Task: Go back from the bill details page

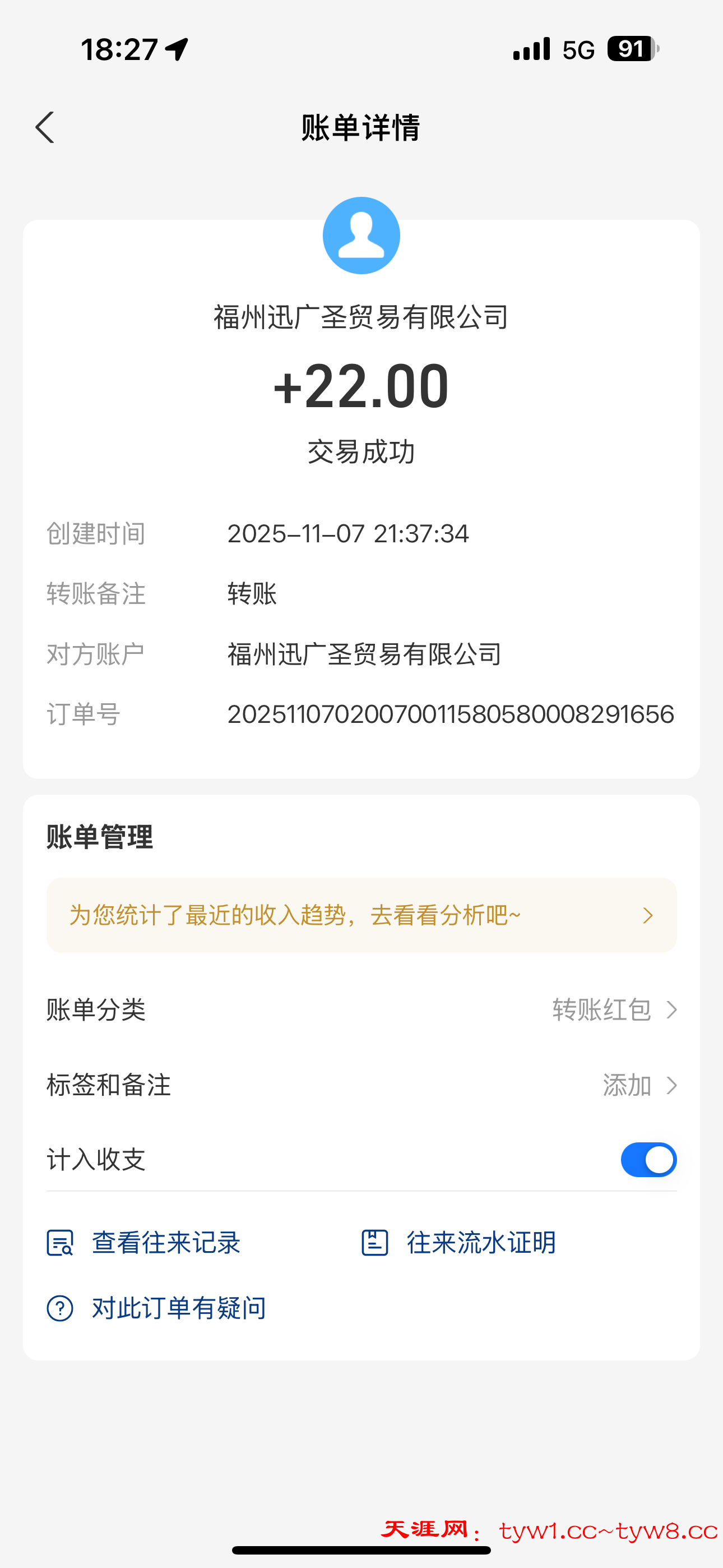Action: [x=45, y=128]
